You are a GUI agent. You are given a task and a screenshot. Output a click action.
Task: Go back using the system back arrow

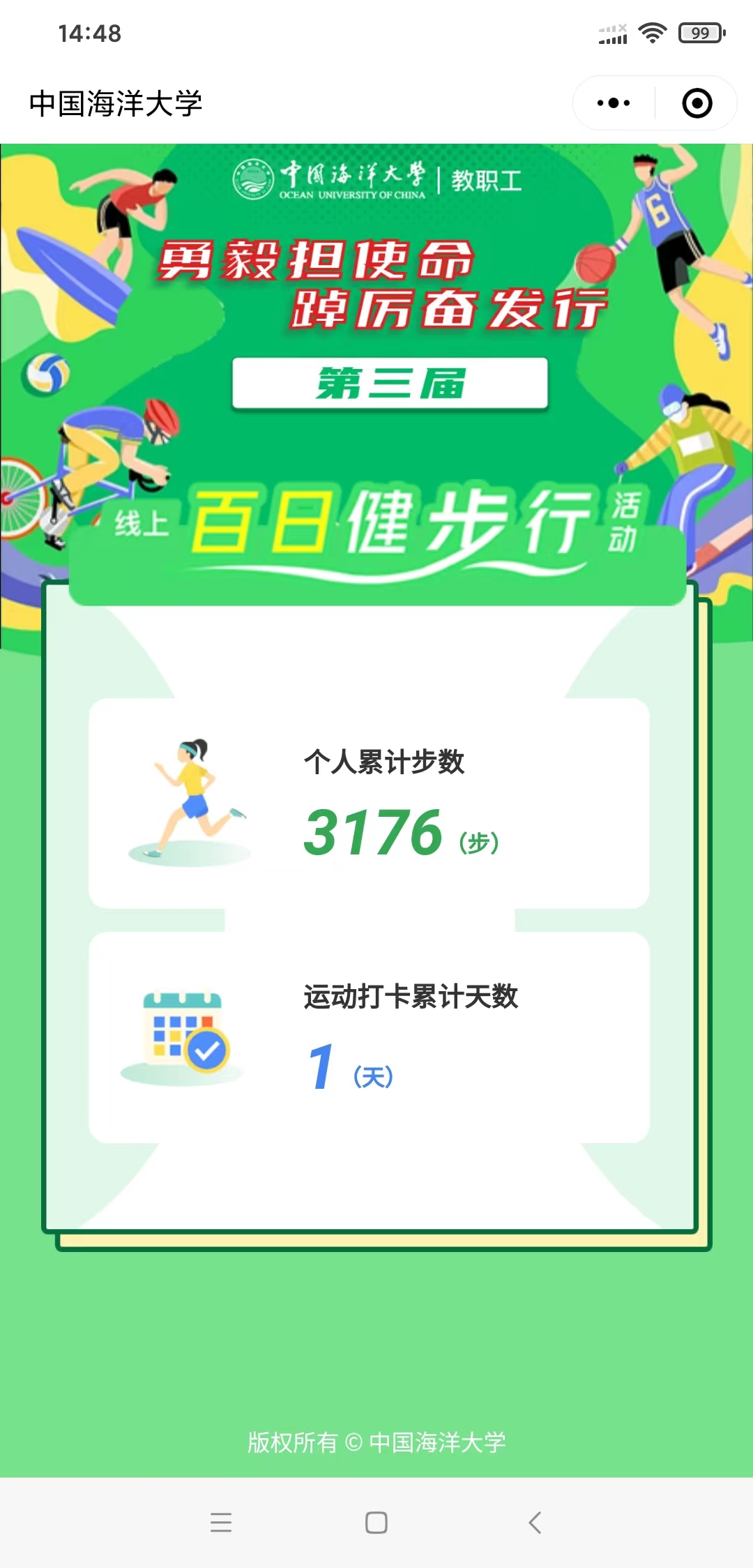pos(535,1522)
